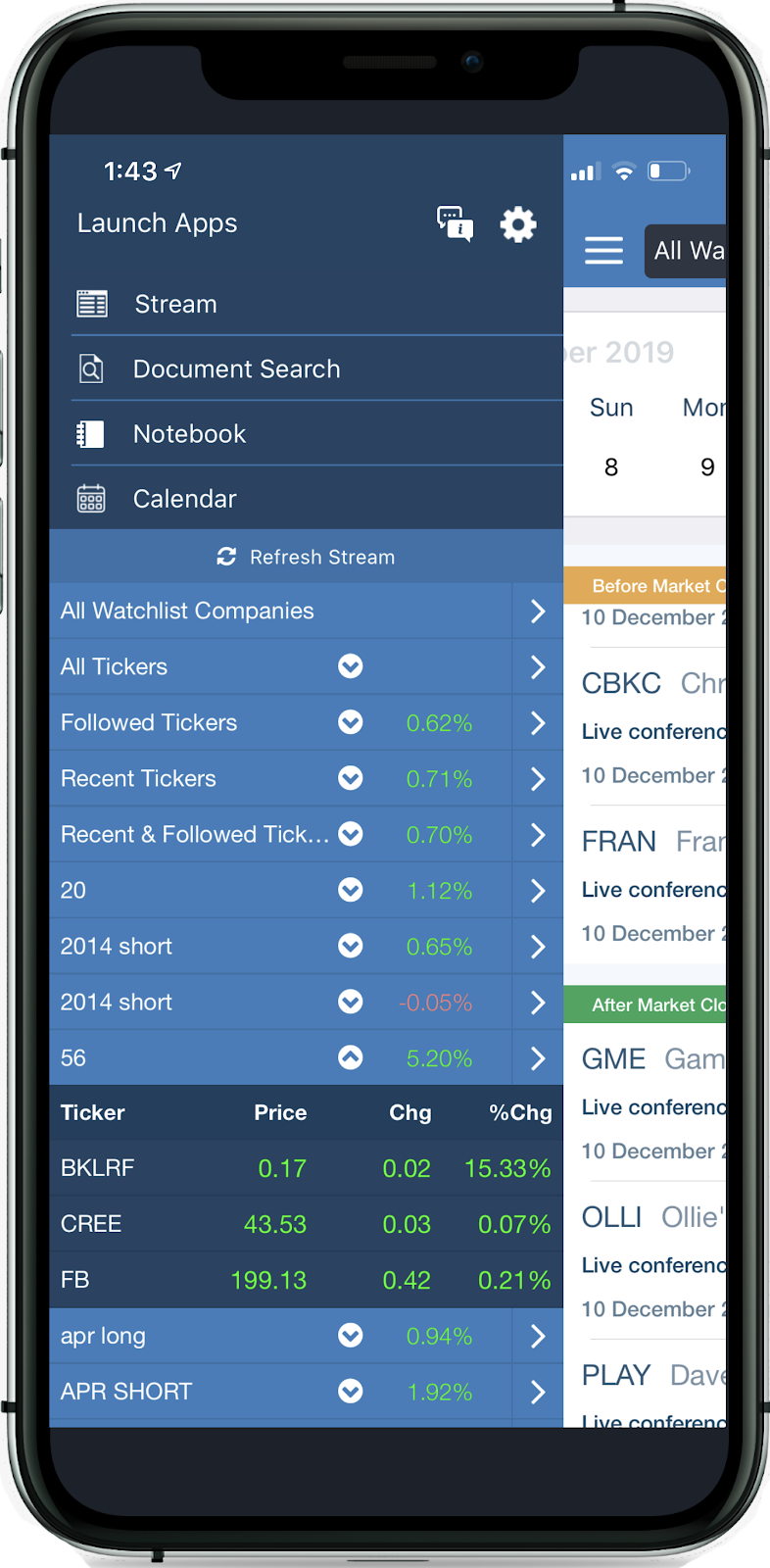Screen dimensions: 770x1568
Task: Open the FB ticker row
Action: pos(306,1280)
